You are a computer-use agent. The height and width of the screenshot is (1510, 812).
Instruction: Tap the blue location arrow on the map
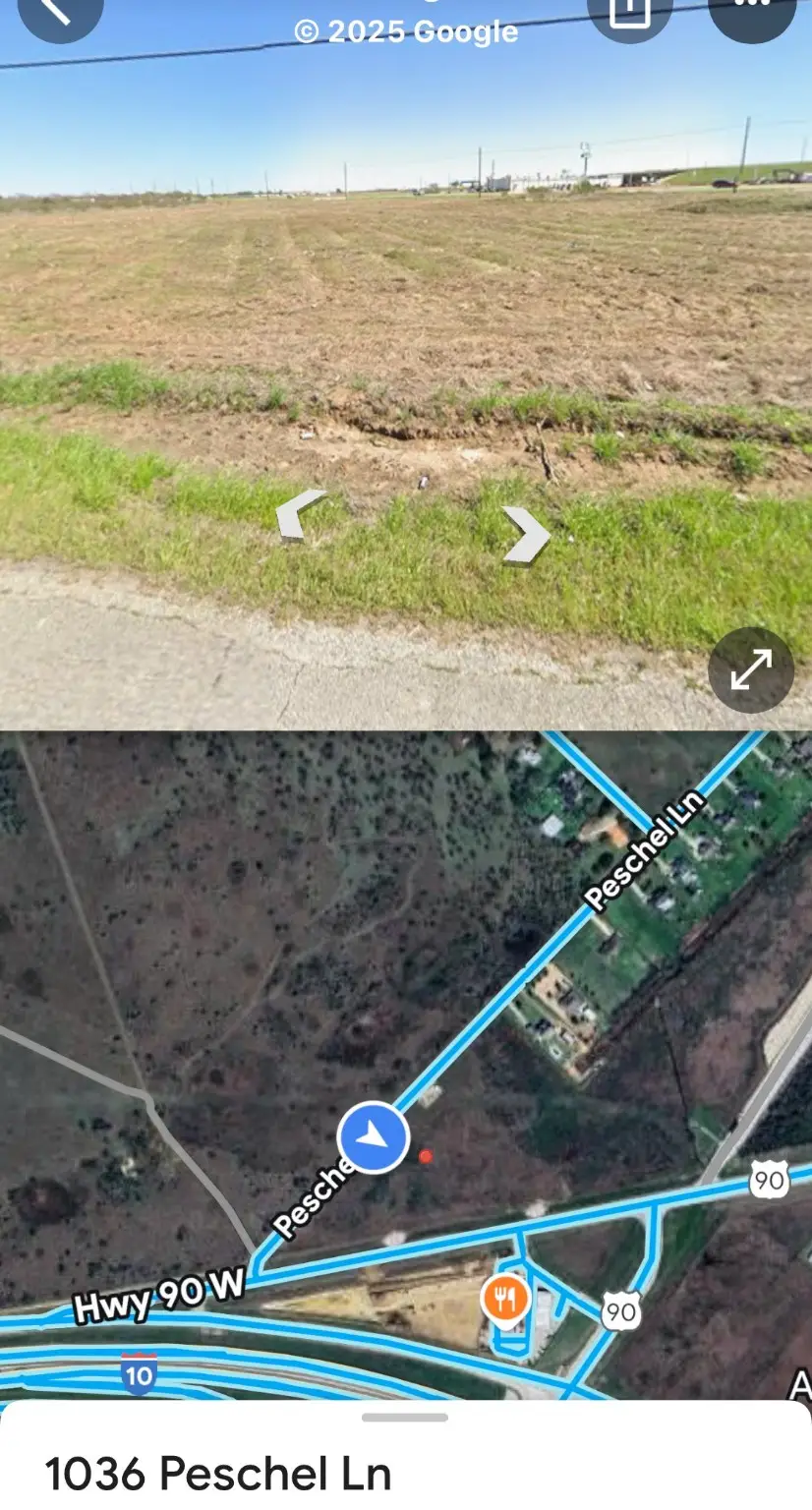coord(375,1135)
